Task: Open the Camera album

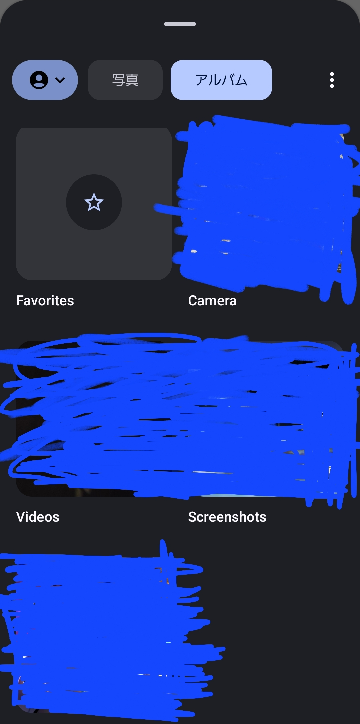Action: 266,204
